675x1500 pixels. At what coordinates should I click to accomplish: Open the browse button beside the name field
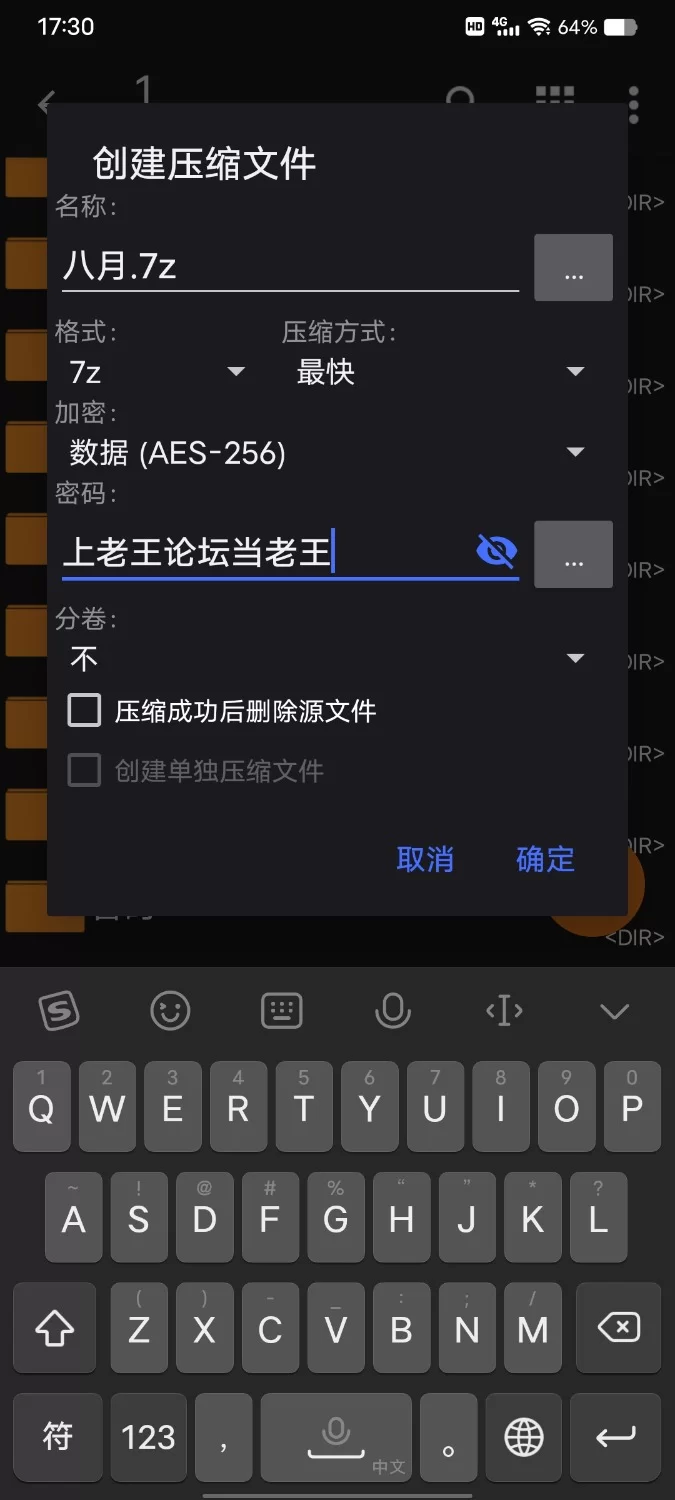click(x=573, y=268)
